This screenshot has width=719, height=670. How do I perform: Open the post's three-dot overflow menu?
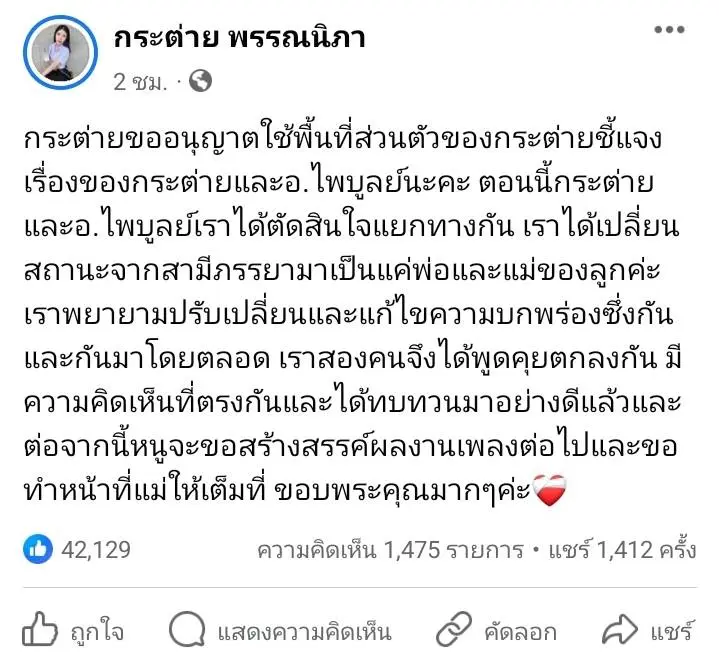pos(668,31)
